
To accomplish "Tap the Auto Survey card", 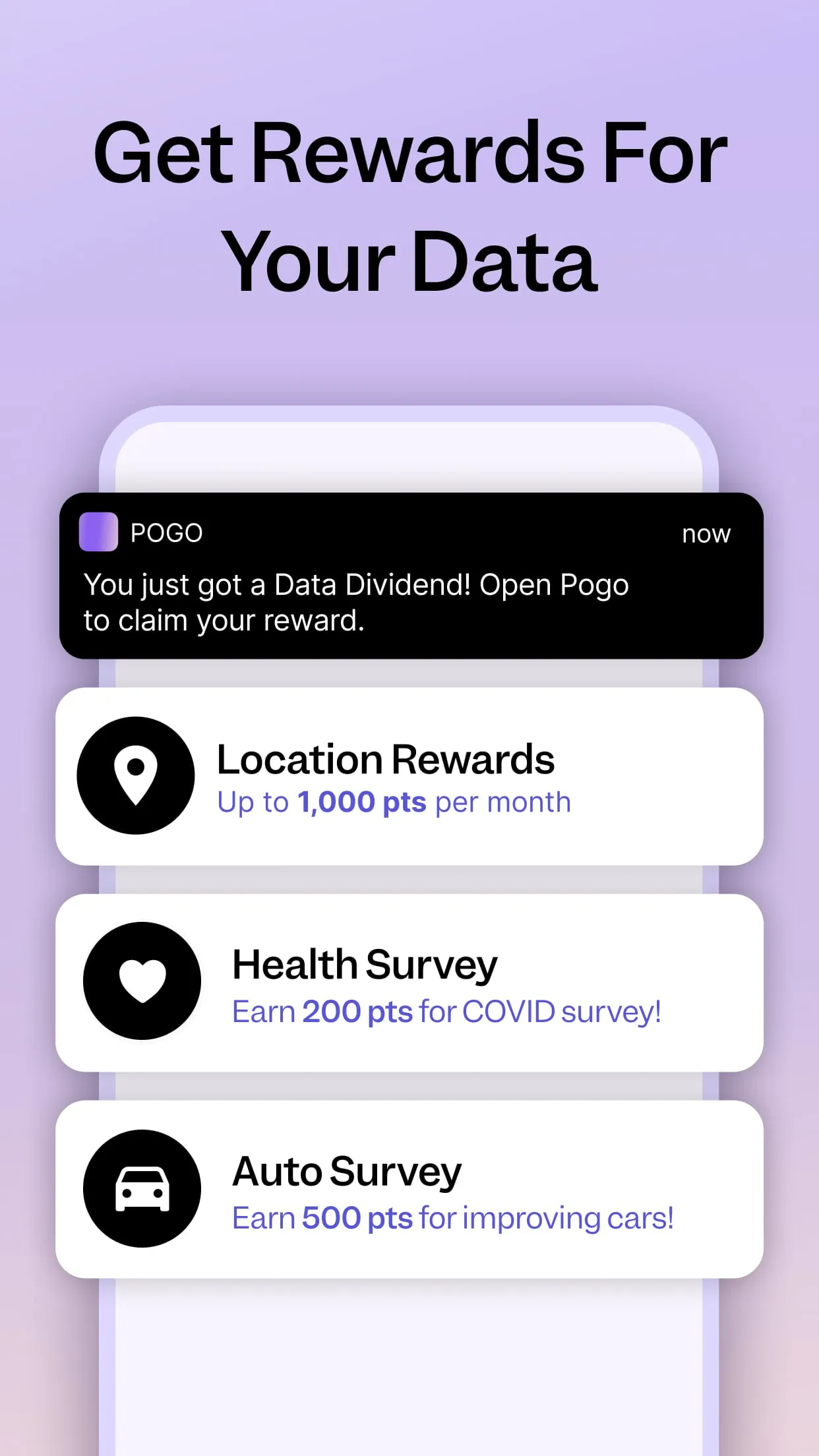I will [x=409, y=1188].
